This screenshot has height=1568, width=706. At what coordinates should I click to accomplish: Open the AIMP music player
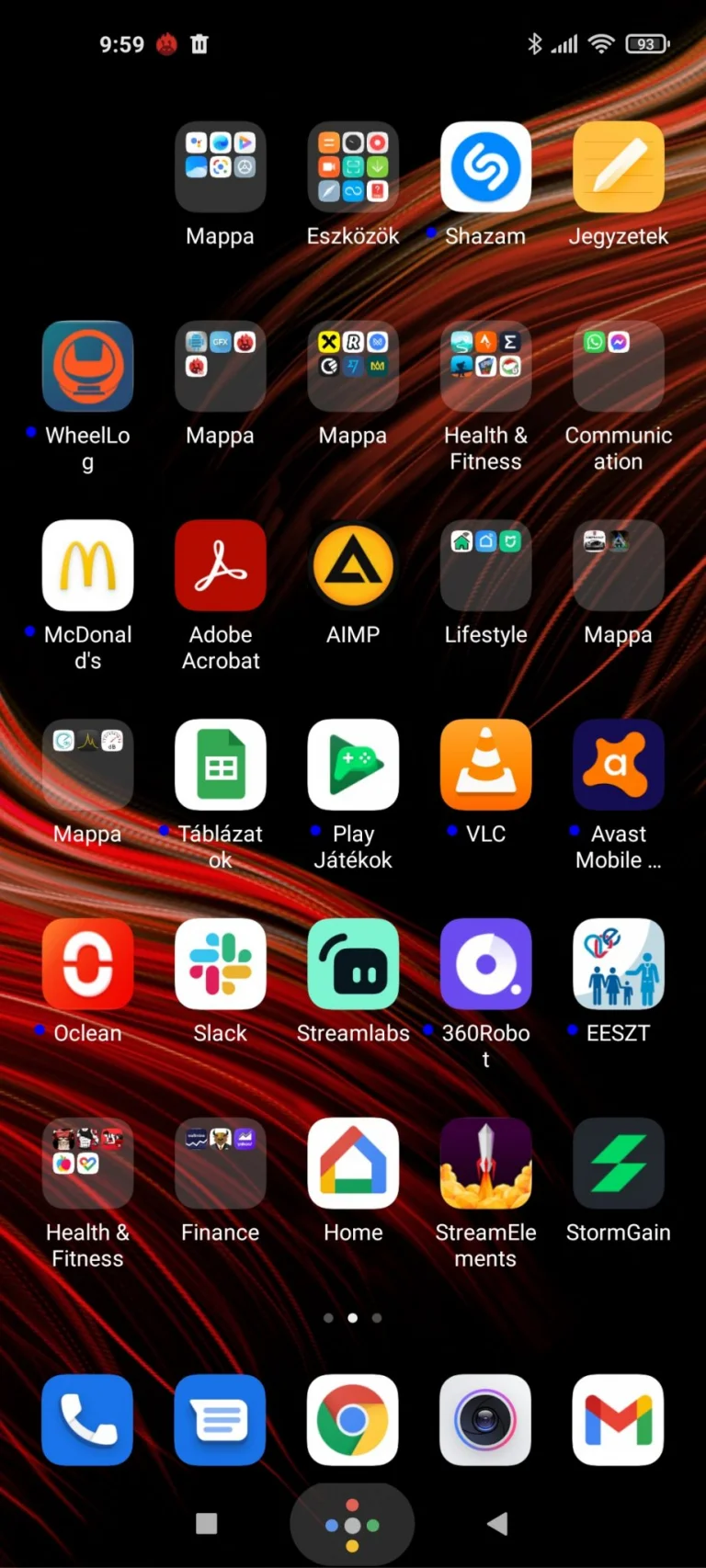click(x=353, y=565)
